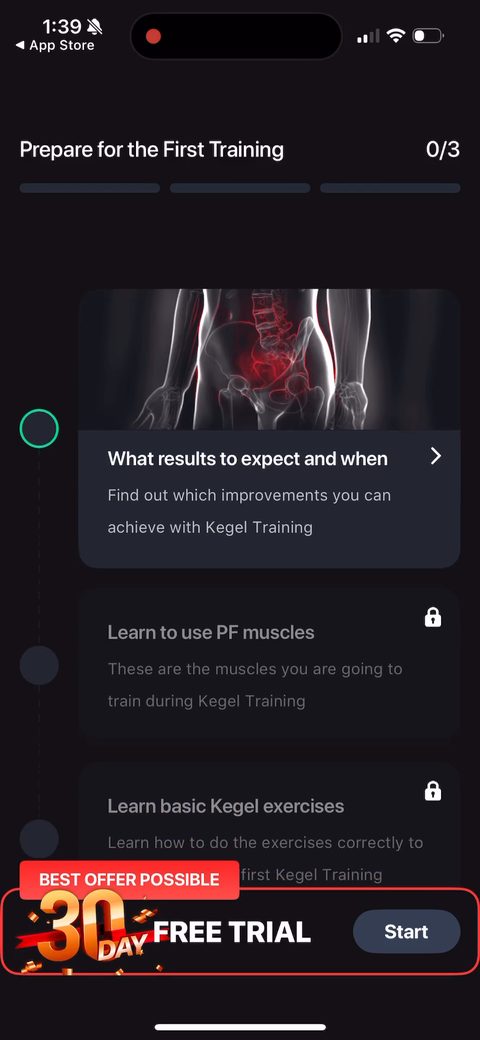
Task: Tap the locked 'Learn basic Kegel exercises' card
Action: pos(269,824)
